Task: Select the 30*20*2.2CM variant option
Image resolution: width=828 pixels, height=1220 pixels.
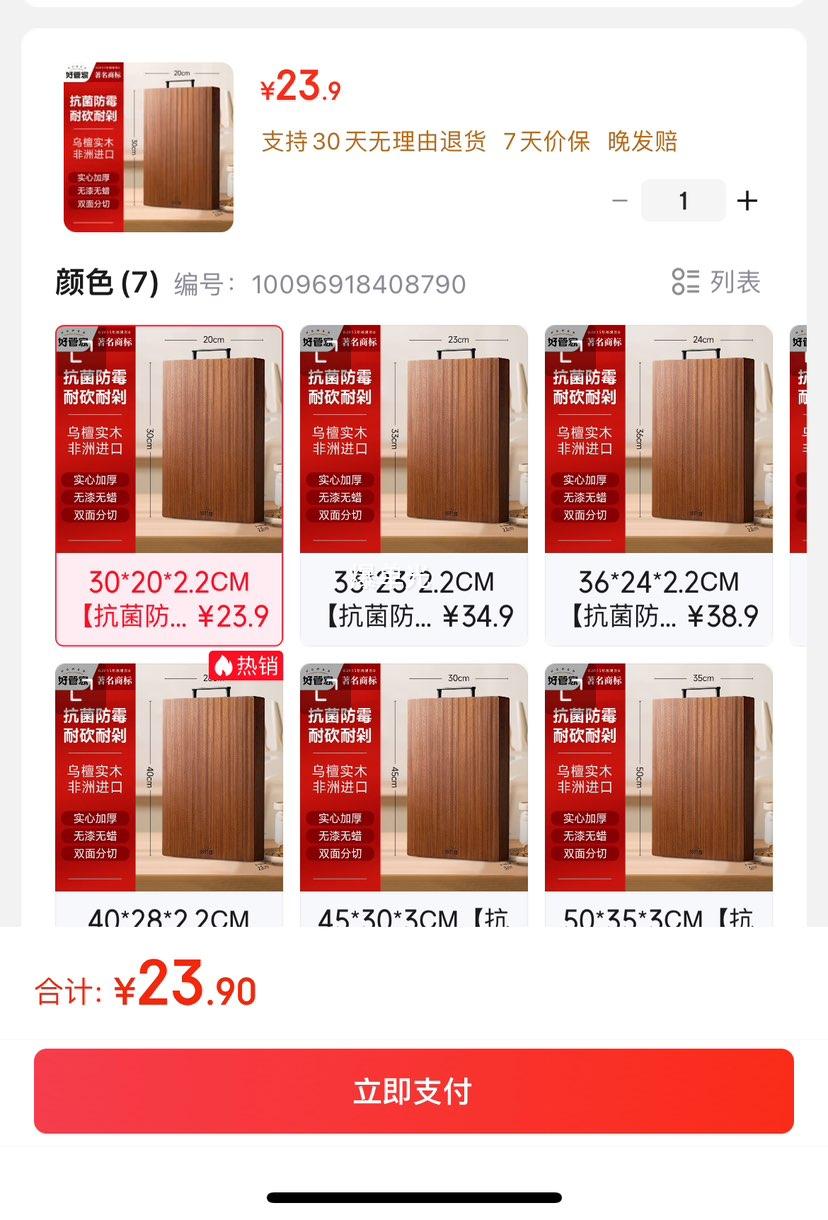Action: click(168, 480)
